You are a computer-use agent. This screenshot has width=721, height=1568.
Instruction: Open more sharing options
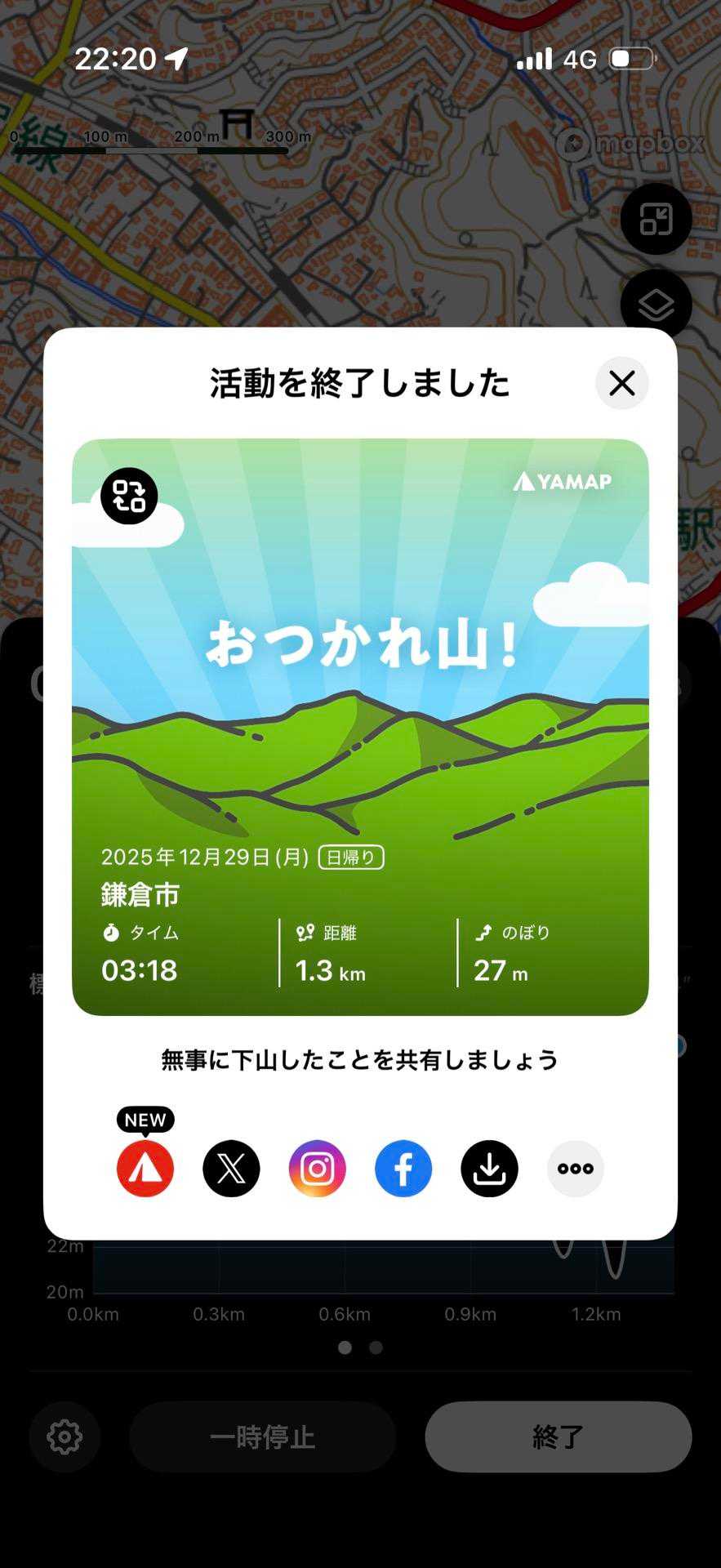point(576,1169)
